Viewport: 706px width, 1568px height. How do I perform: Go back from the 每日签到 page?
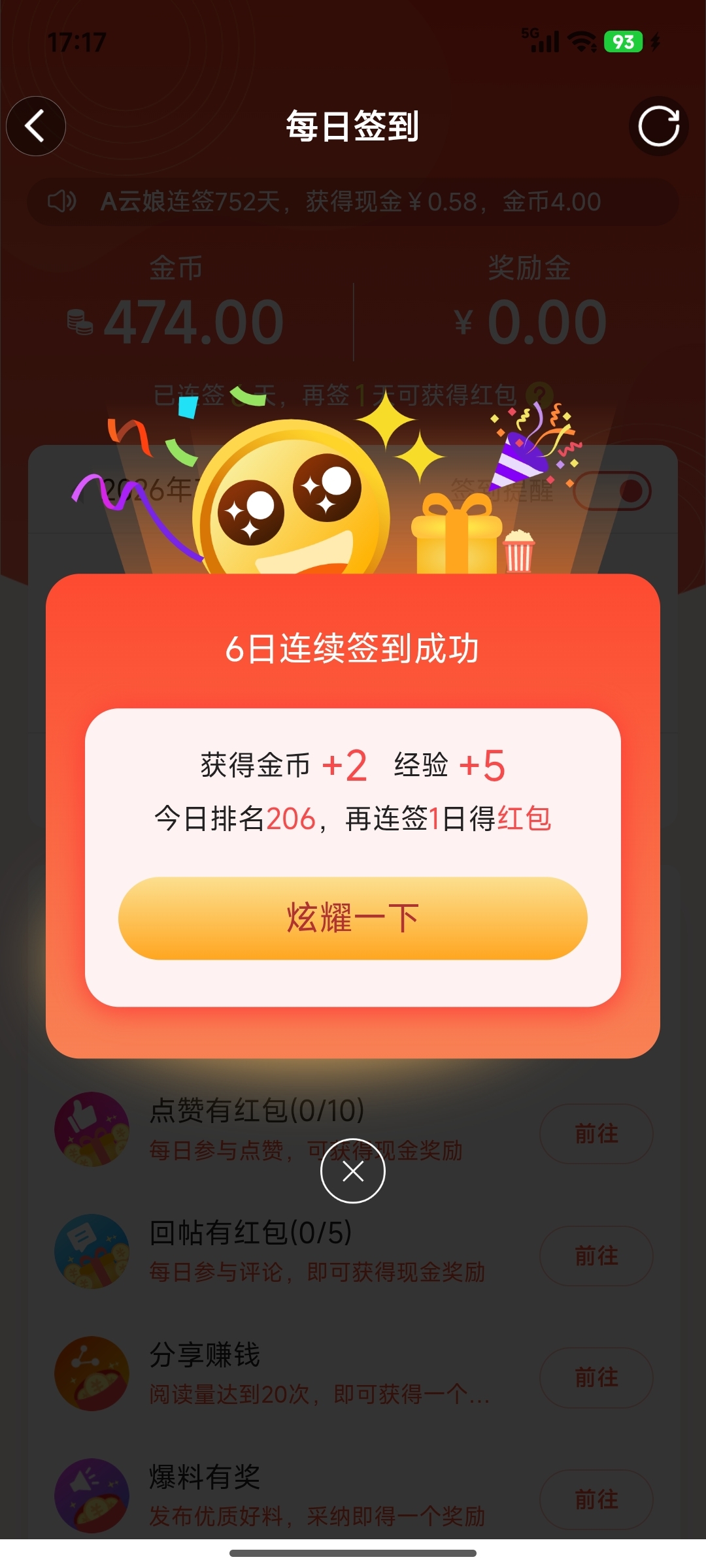(36, 126)
